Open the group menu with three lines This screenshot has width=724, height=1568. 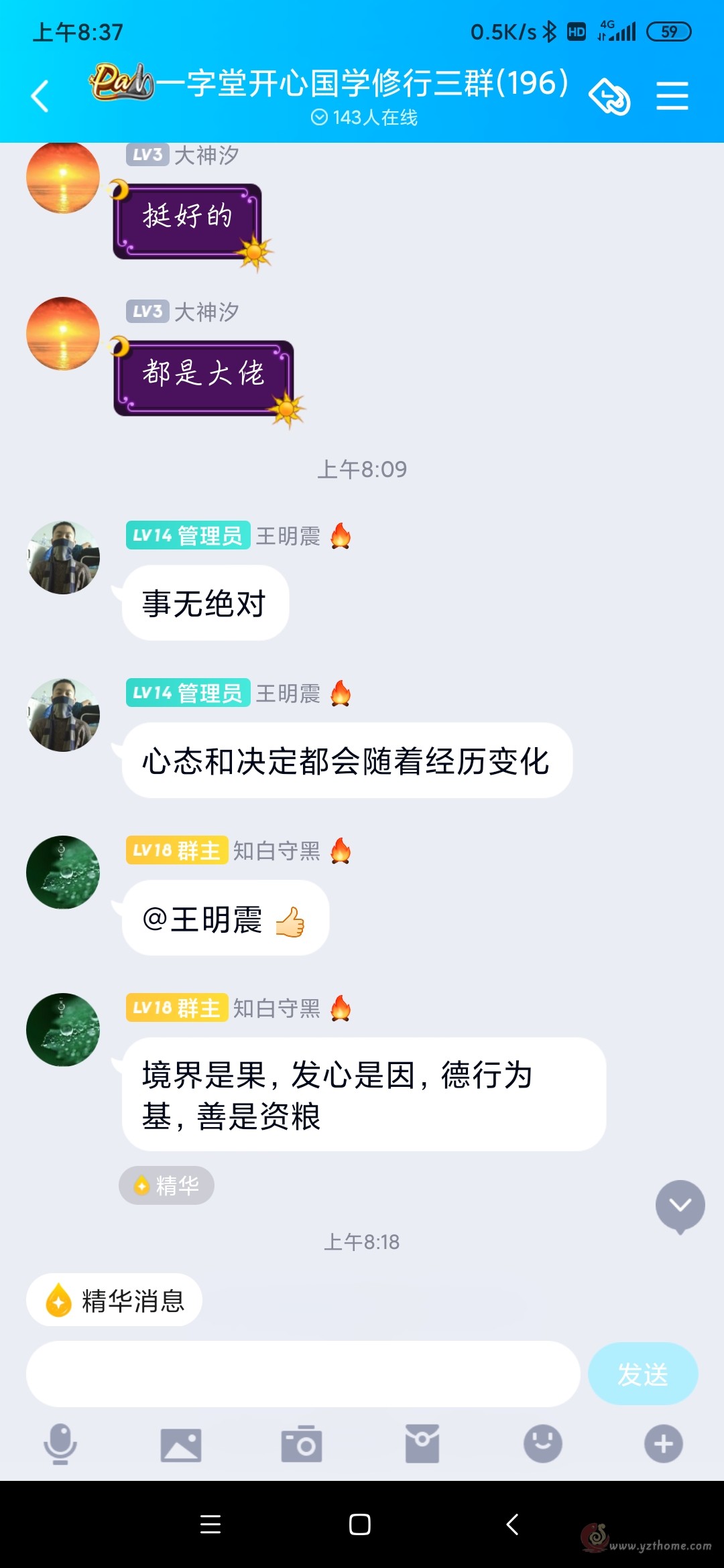[672, 96]
